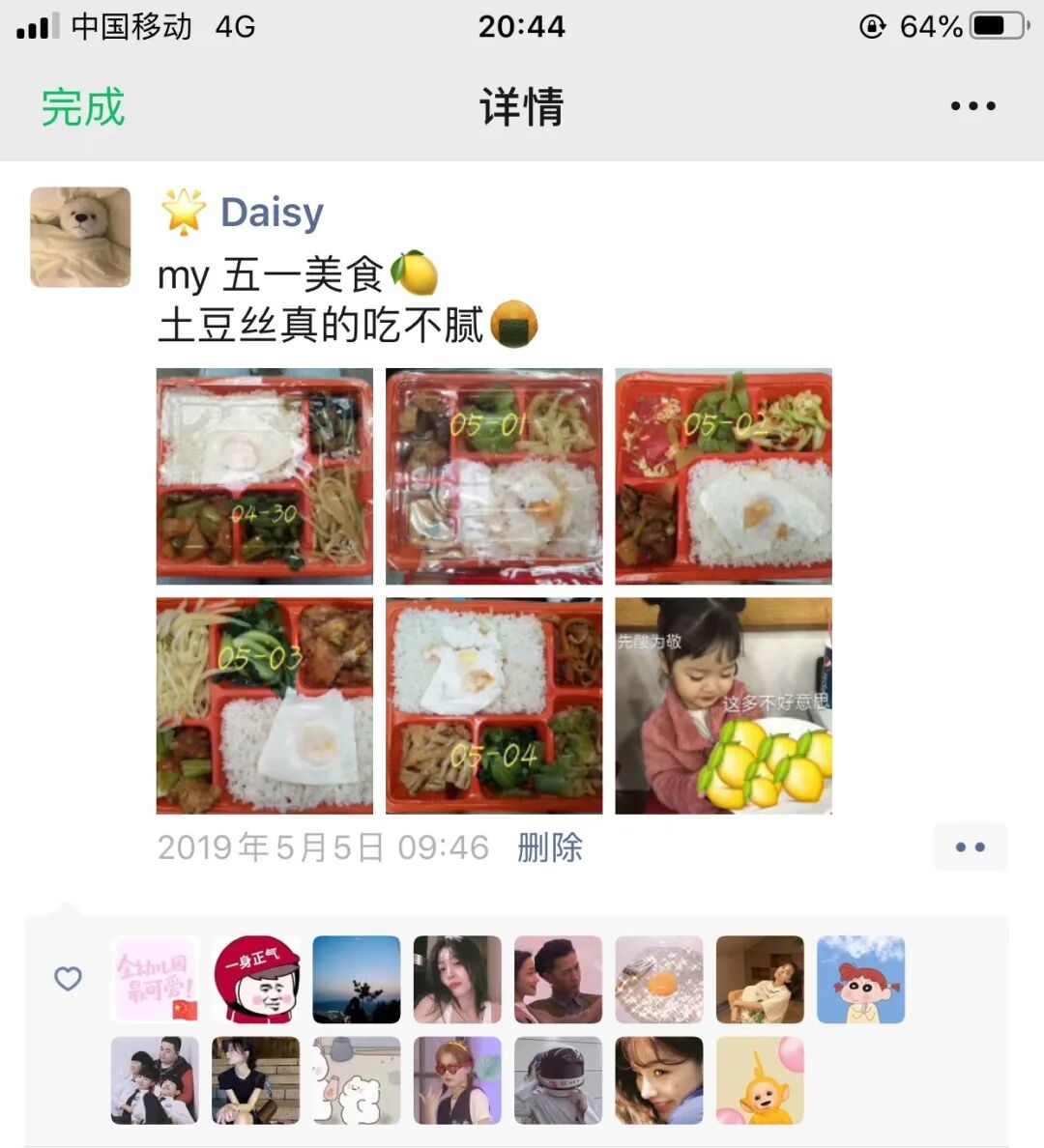
Task: Delete this post via 删除
Action: (x=550, y=847)
